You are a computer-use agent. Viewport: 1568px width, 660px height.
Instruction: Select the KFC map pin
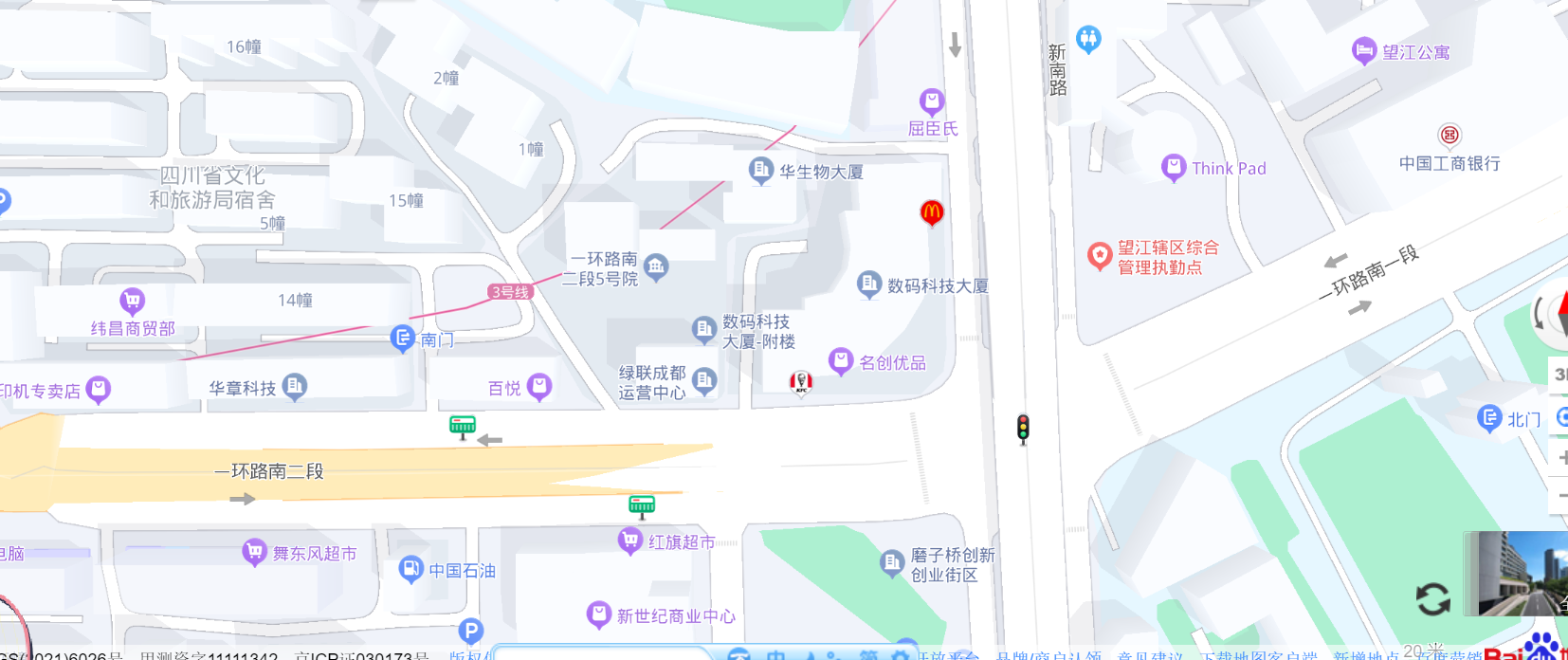pyautogui.click(x=801, y=382)
